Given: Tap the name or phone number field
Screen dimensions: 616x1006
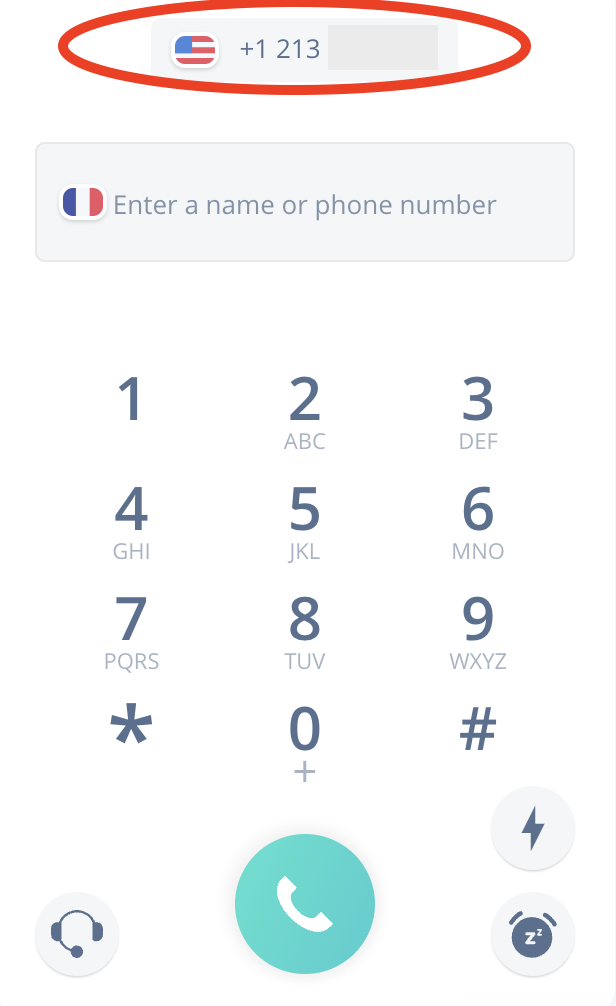Looking at the screenshot, I should point(305,202).
